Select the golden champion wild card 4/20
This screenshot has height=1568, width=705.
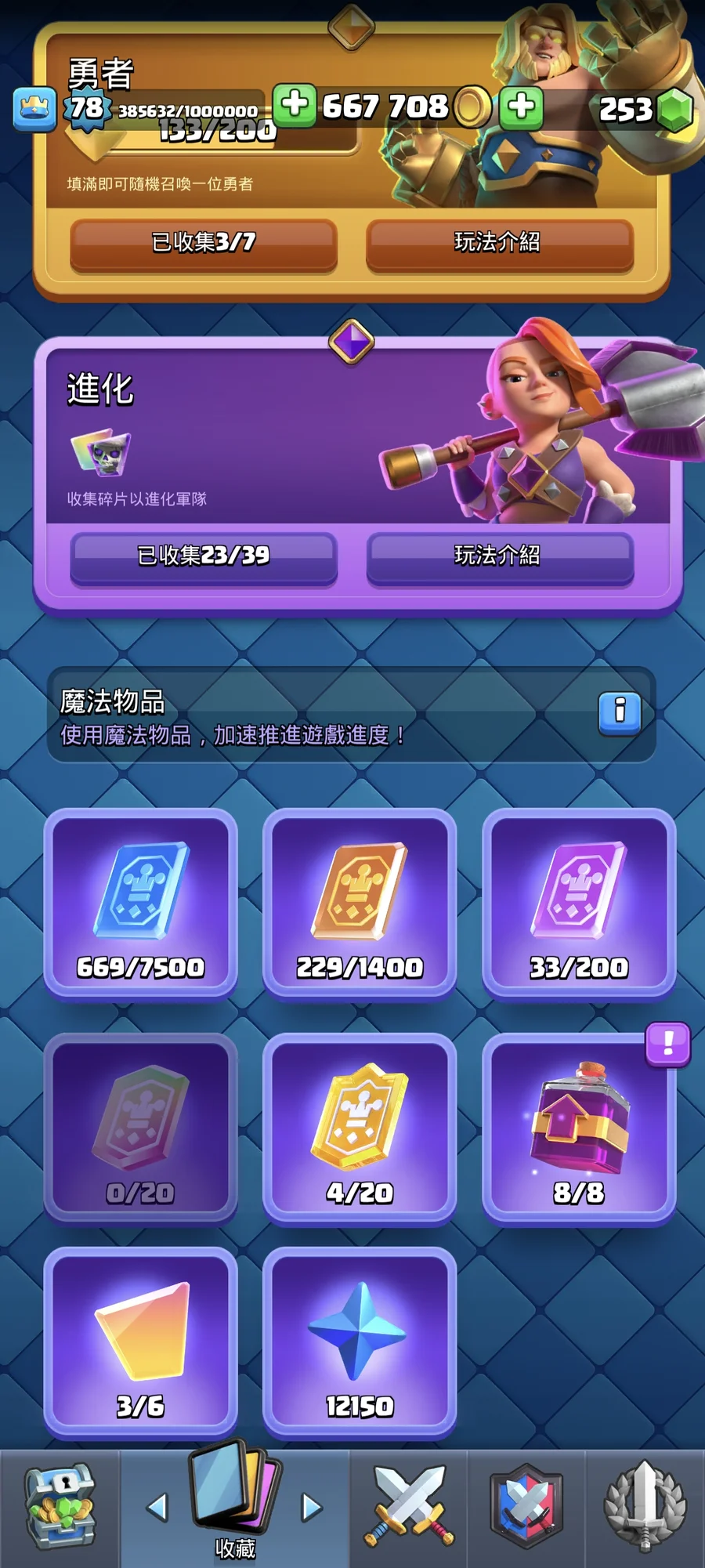pos(360,1128)
